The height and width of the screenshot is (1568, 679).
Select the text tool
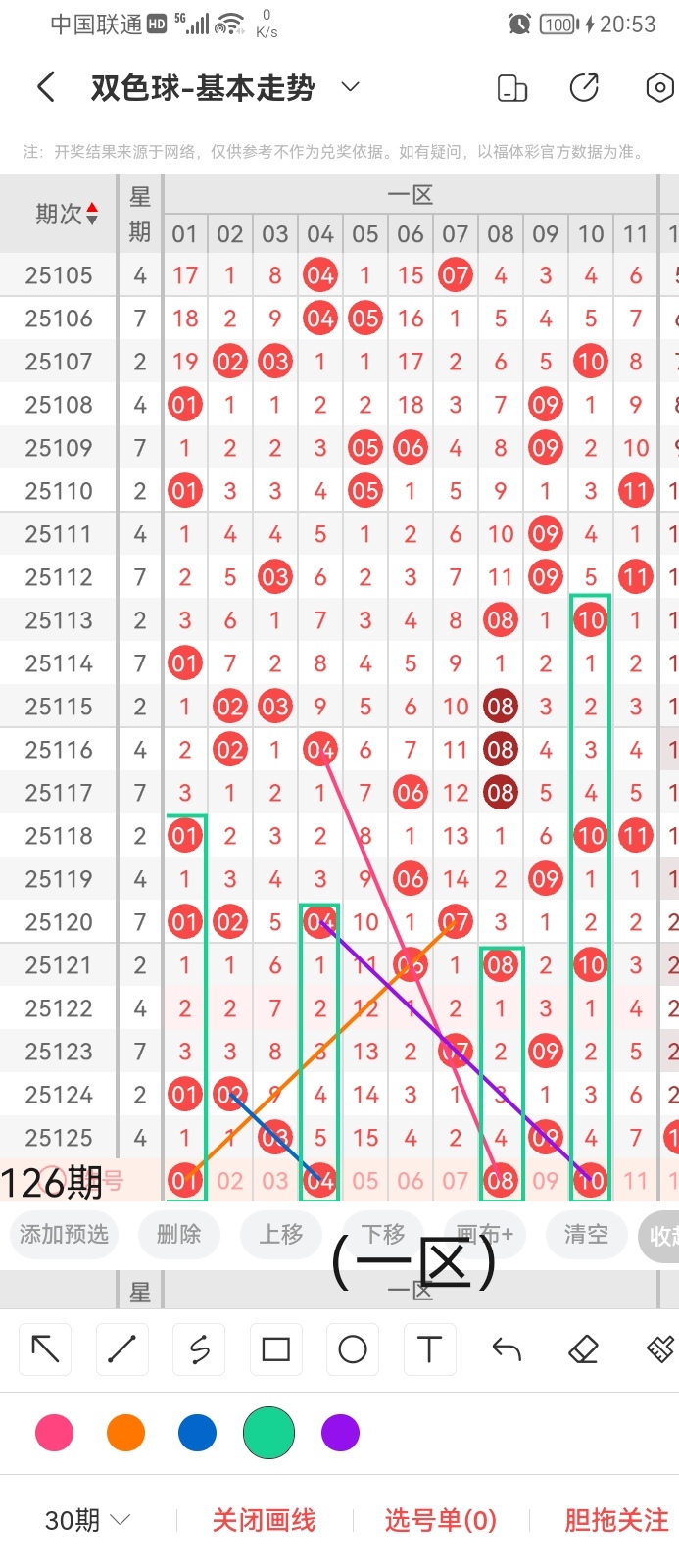429,1349
